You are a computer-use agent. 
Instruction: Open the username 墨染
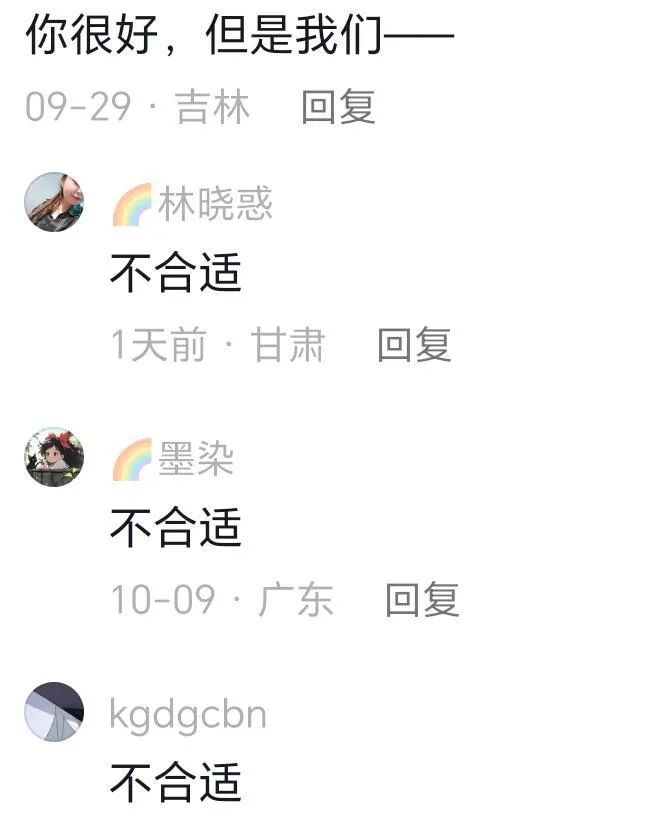[196, 459]
